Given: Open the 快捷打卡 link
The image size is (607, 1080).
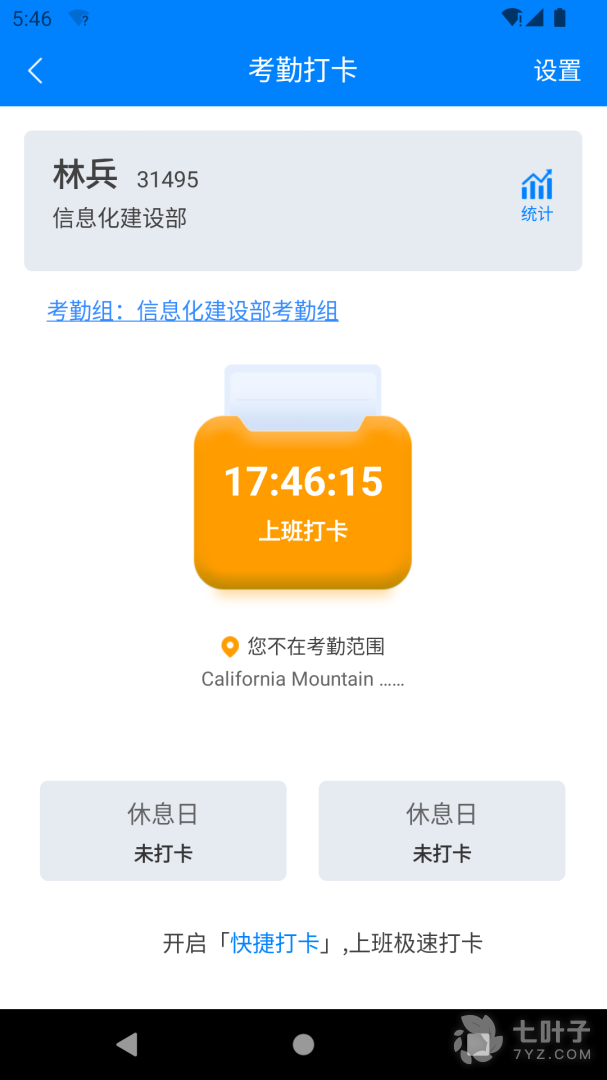Looking at the screenshot, I should (275, 943).
